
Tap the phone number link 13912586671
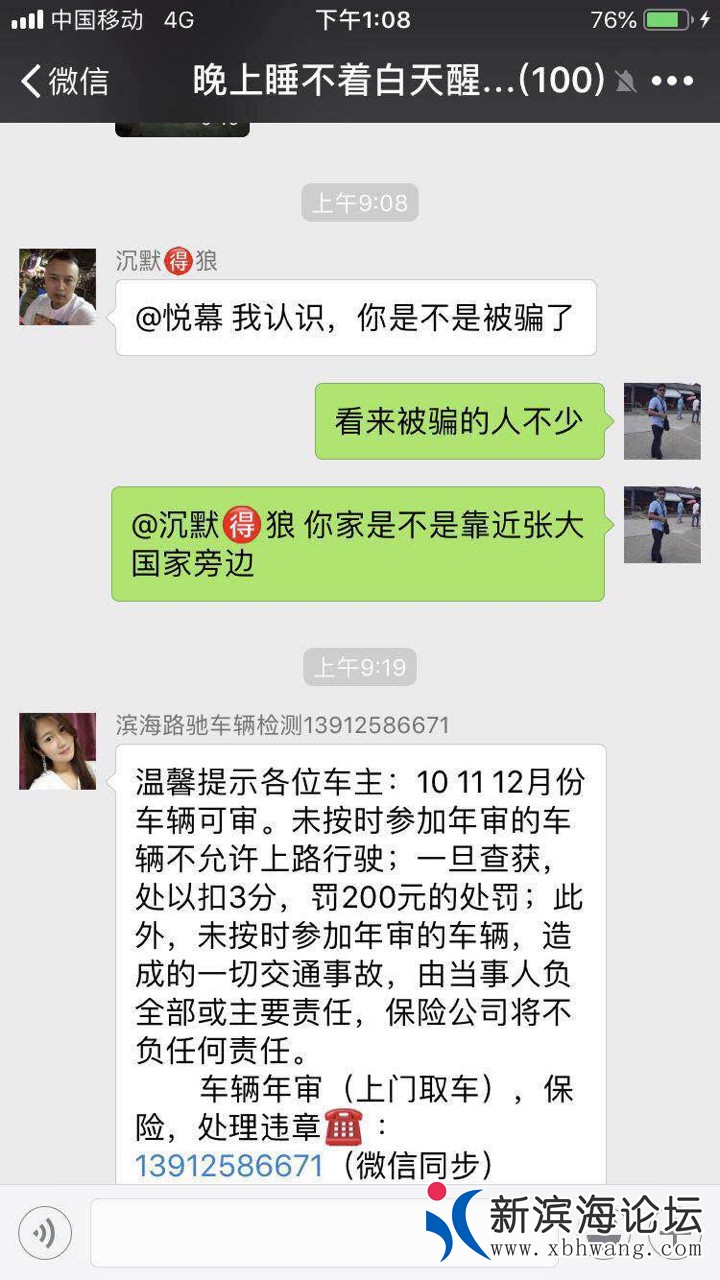229,1165
